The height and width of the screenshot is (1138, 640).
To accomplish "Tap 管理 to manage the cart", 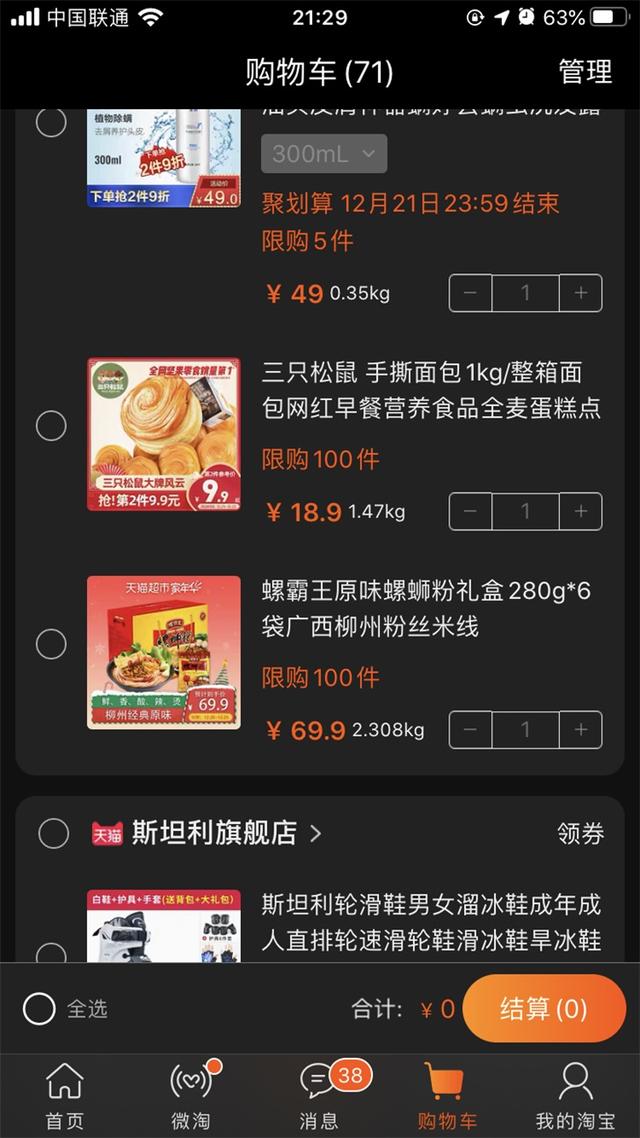I will [585, 72].
